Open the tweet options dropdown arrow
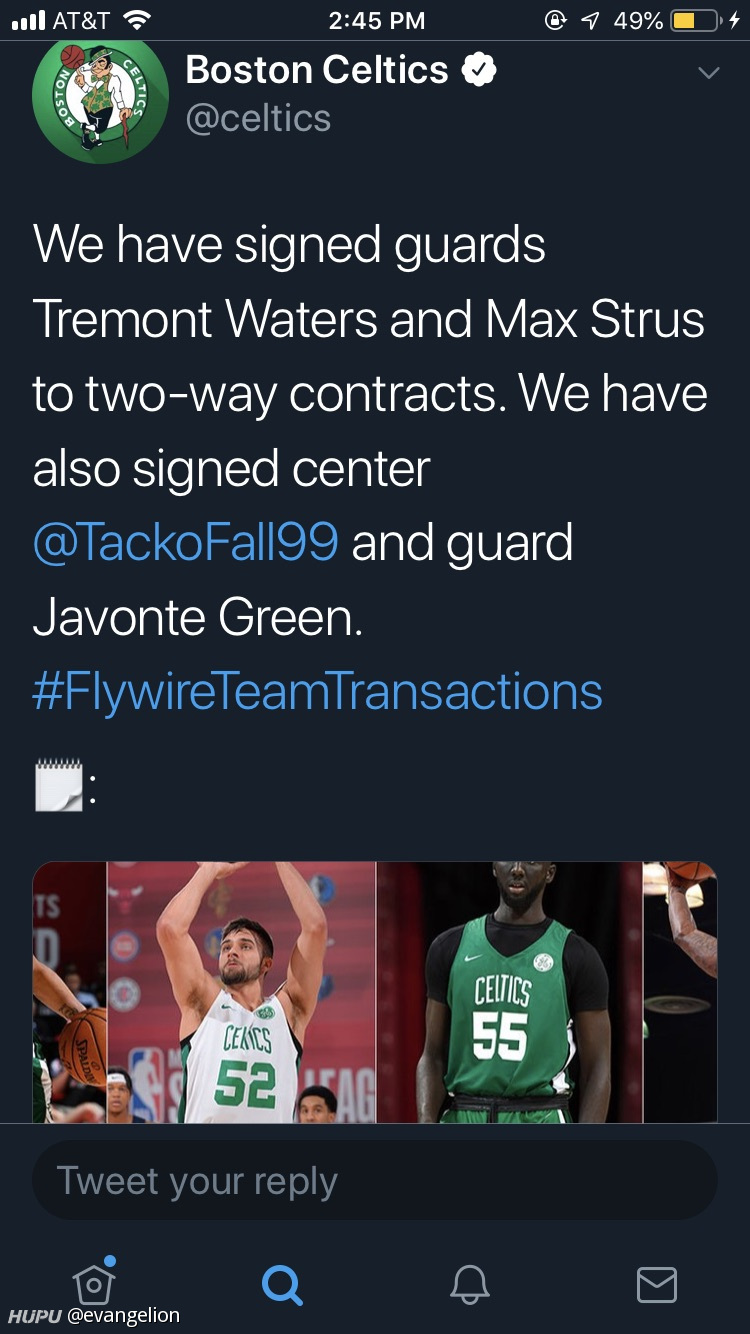 click(708, 73)
